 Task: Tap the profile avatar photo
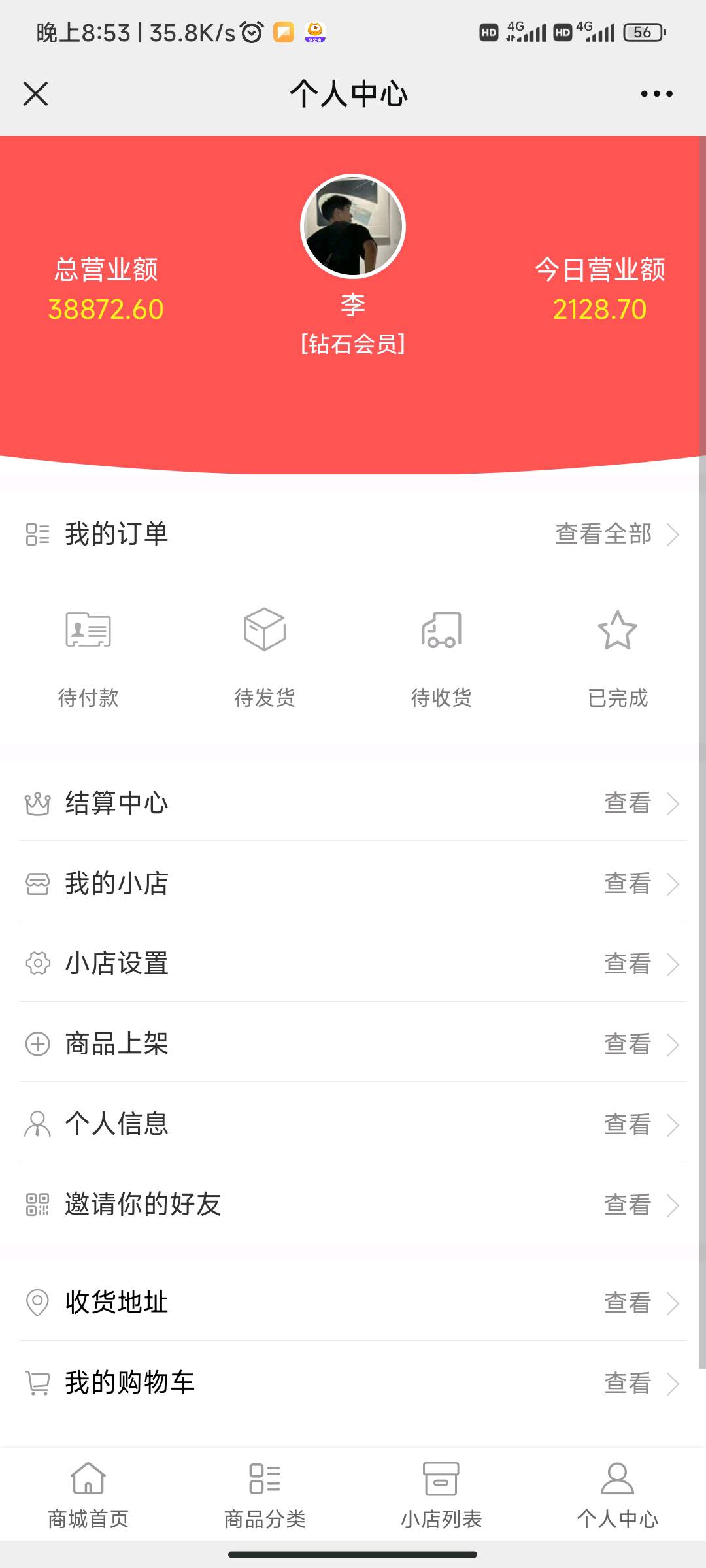[x=353, y=226]
